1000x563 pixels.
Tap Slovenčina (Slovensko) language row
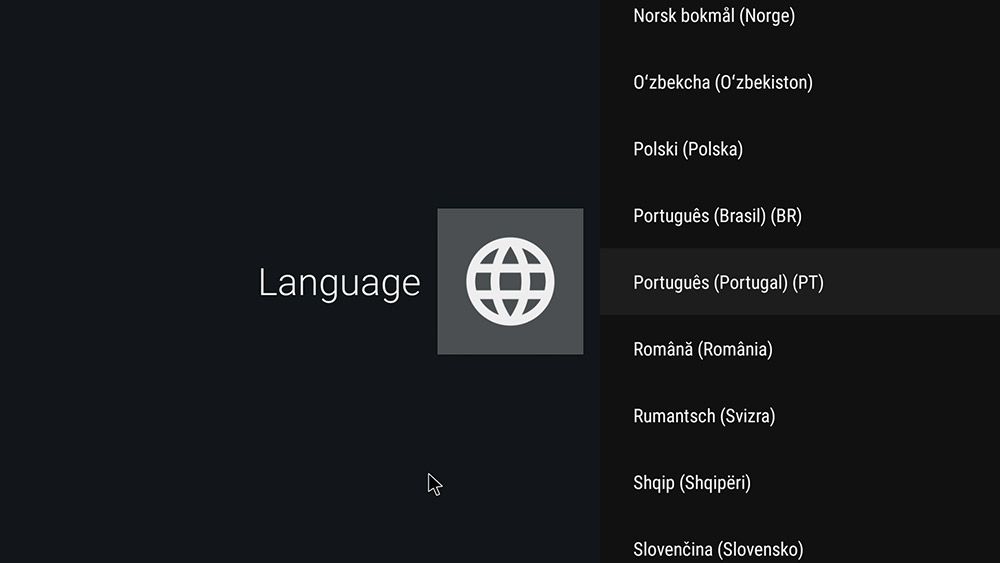point(718,549)
